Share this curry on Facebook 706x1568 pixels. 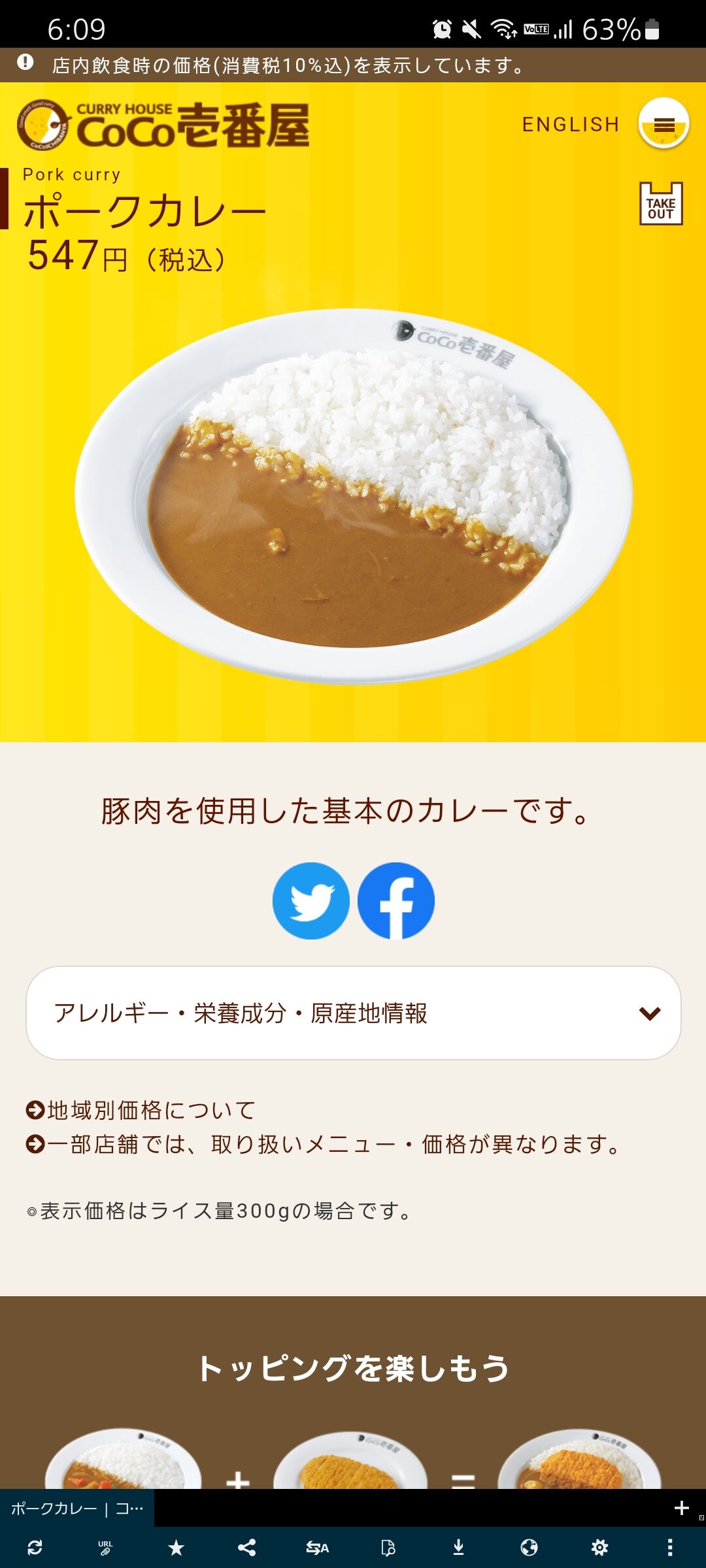click(x=396, y=901)
